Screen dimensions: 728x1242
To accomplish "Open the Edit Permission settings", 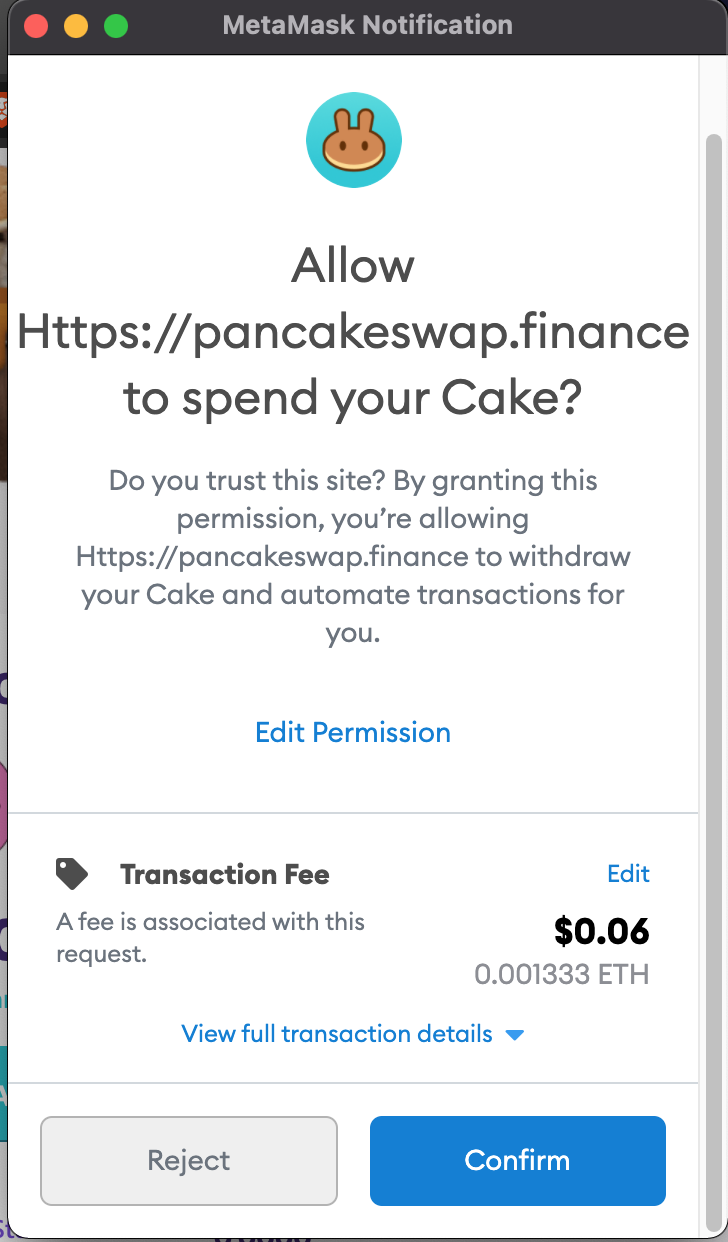I will tap(352, 732).
